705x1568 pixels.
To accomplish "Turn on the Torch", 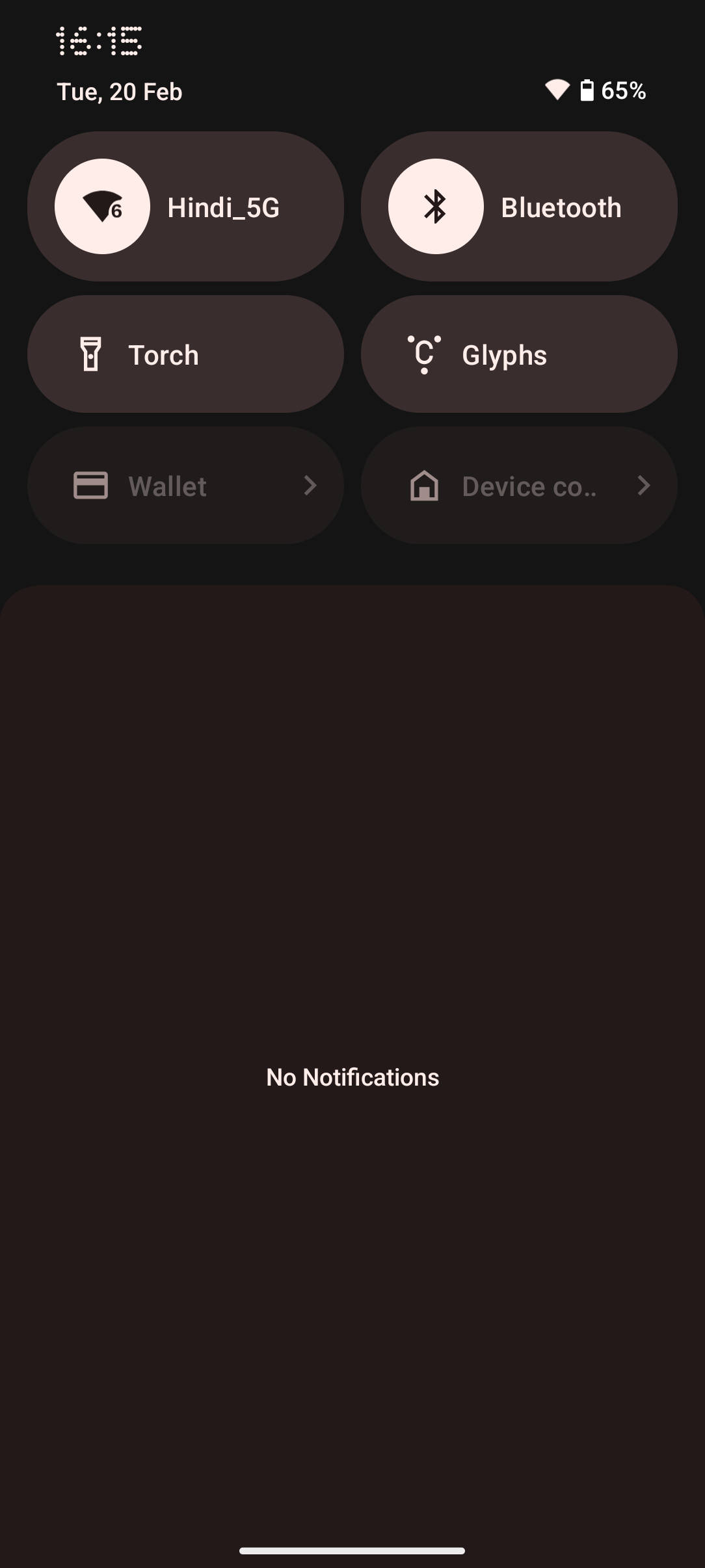I will (x=185, y=354).
